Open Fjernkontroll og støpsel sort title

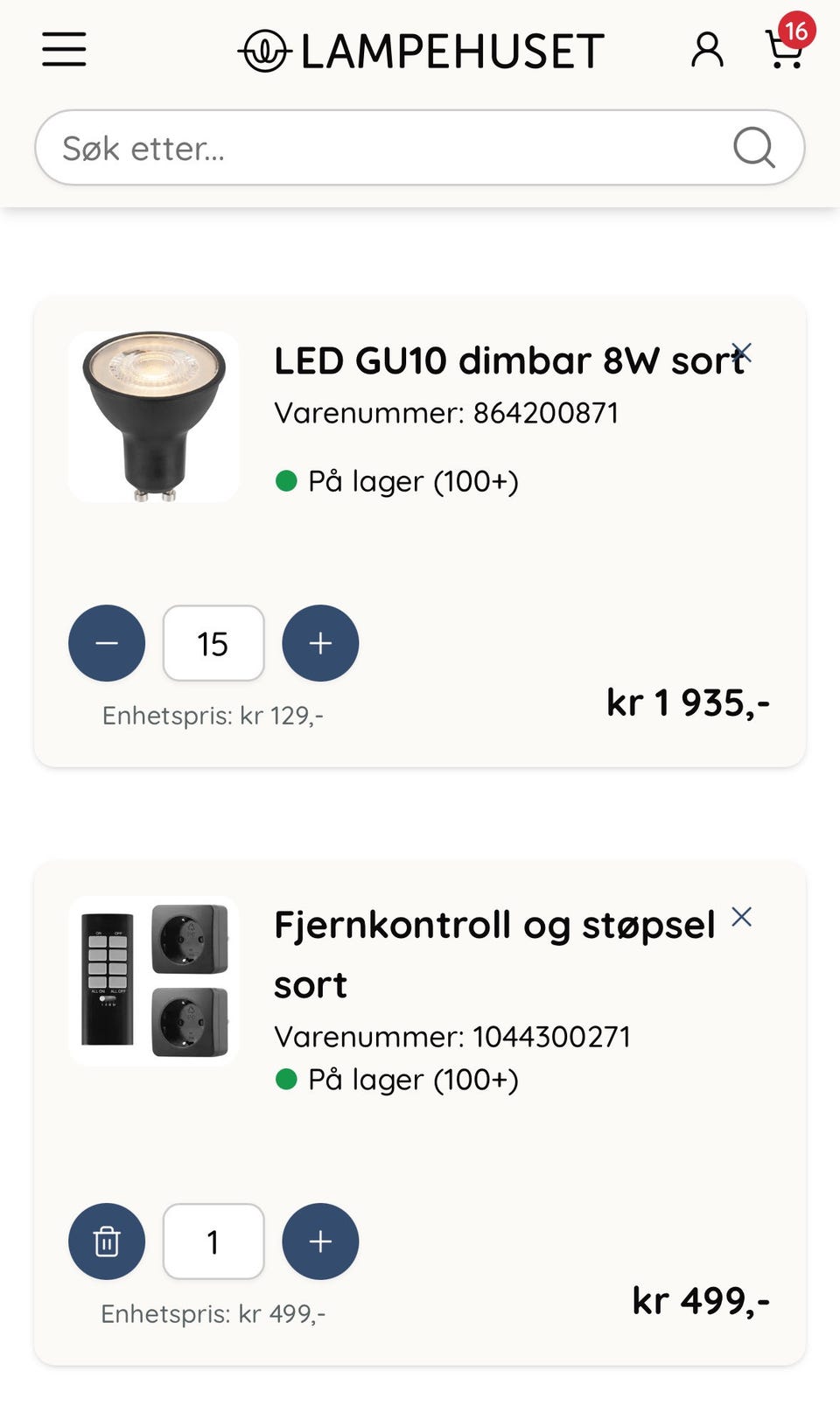(x=494, y=955)
